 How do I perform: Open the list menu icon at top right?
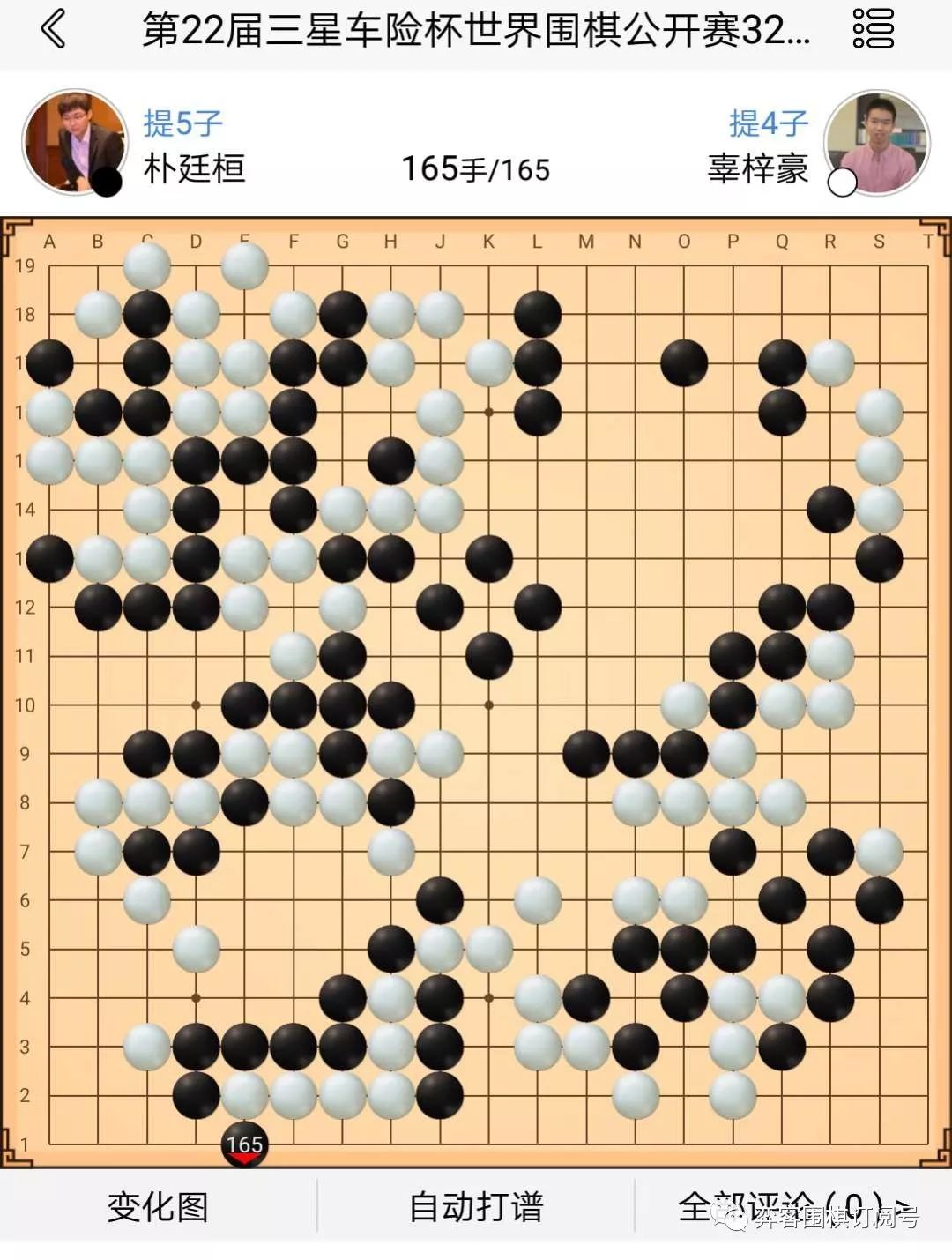pos(873,29)
